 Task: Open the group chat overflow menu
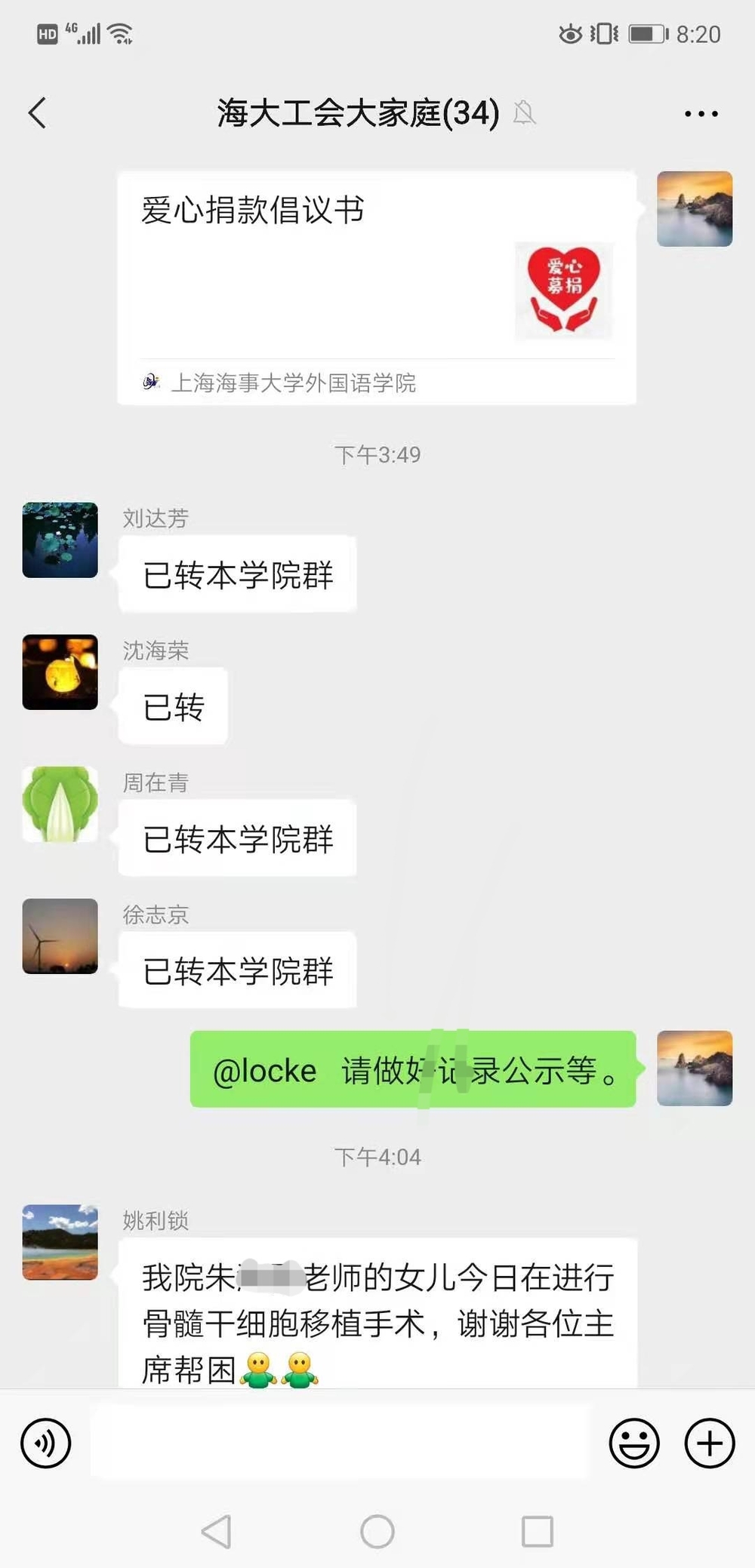701,114
